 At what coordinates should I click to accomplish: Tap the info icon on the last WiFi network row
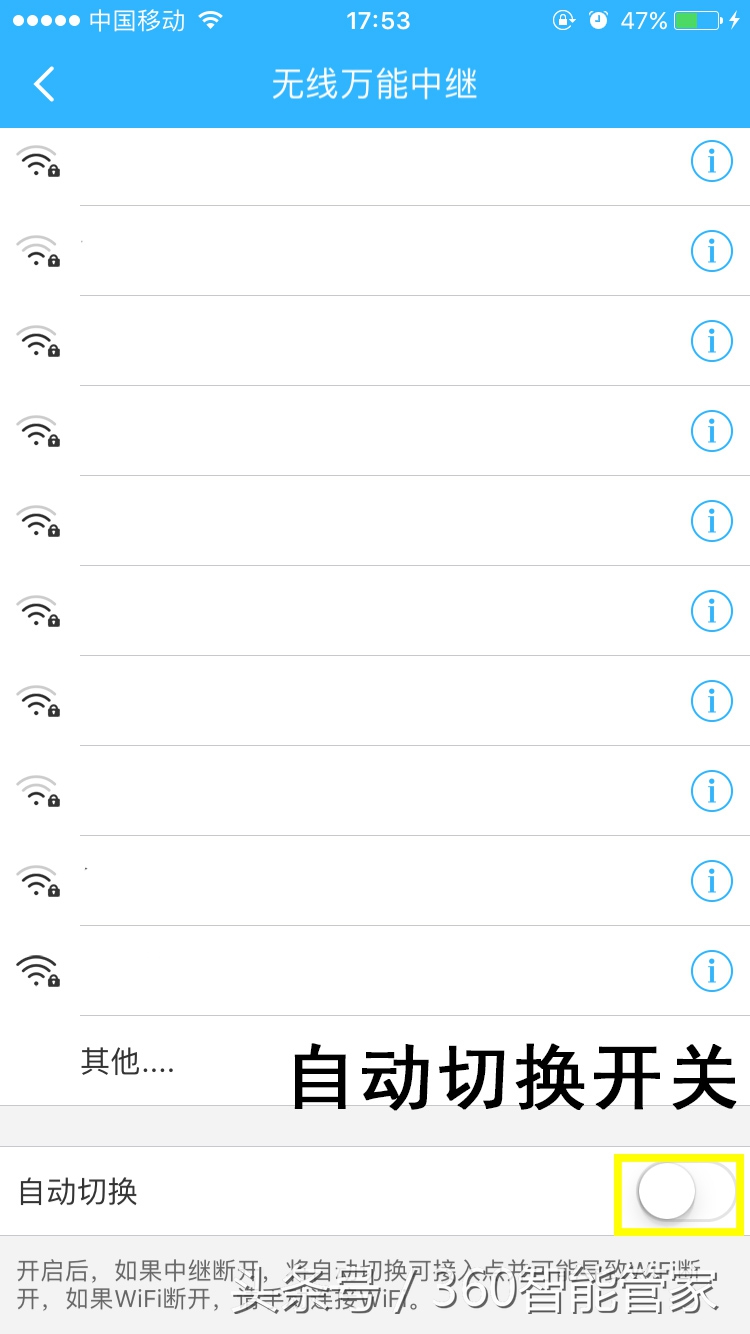point(711,970)
